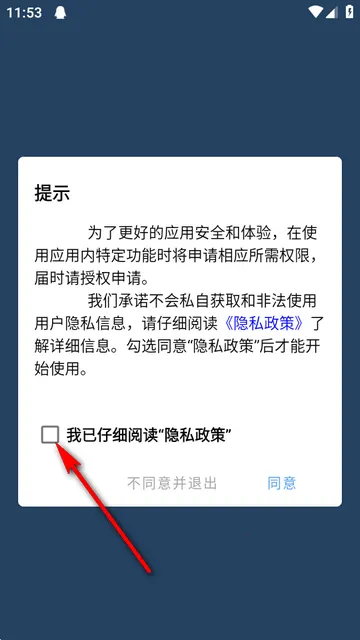Tap the 同意 button

[282, 483]
